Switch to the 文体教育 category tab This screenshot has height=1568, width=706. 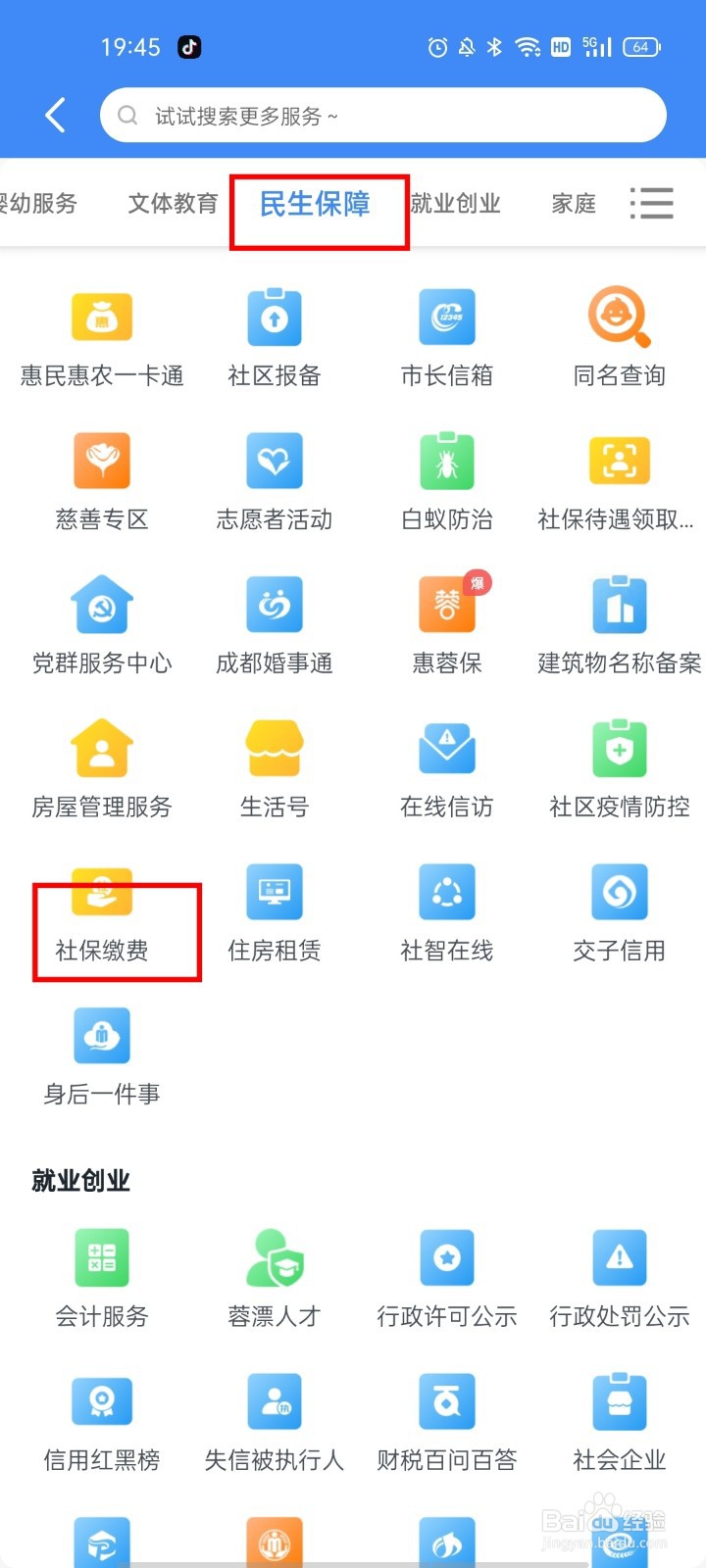pos(173,204)
